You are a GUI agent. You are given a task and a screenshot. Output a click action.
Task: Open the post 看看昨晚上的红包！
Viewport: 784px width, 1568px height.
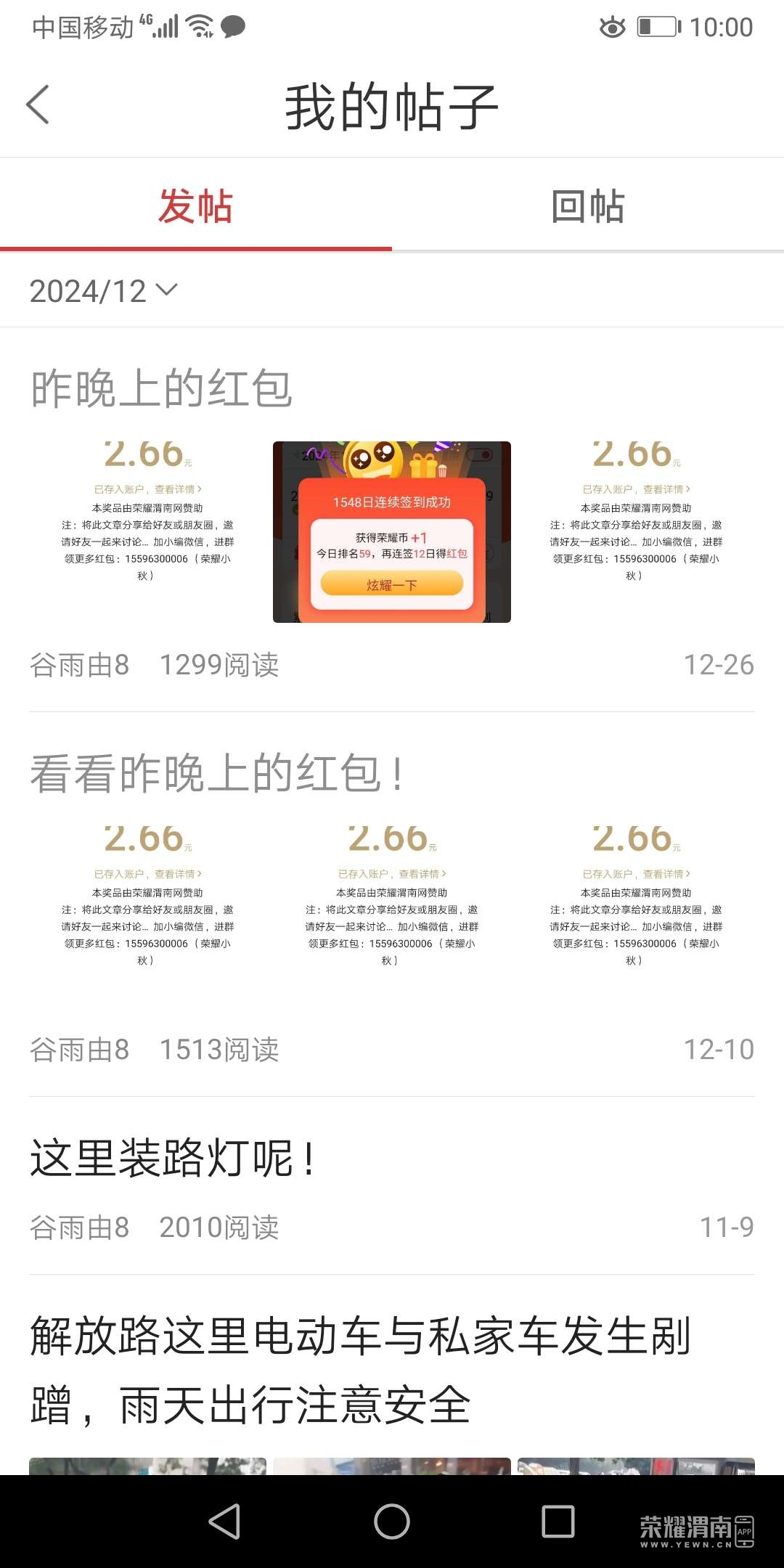pos(216,774)
